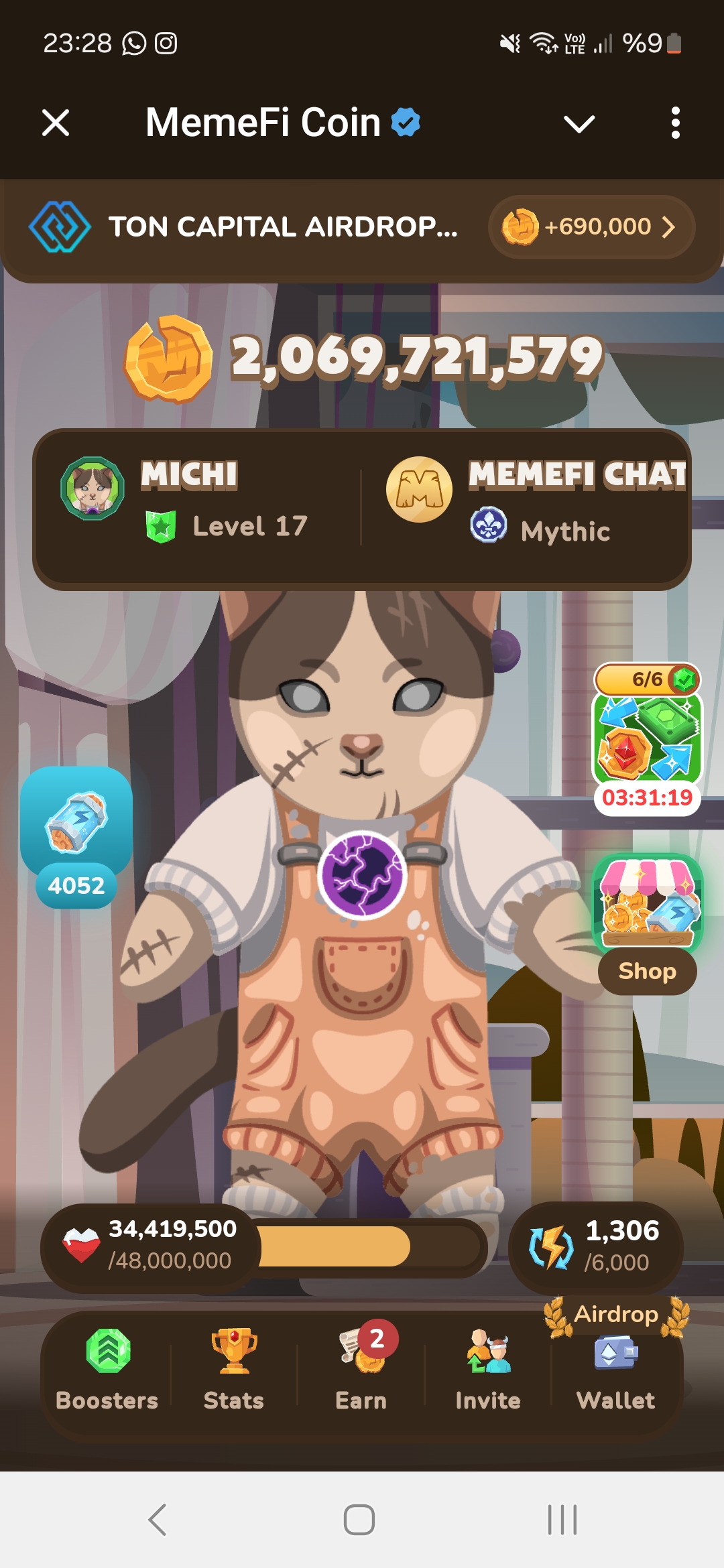Expand the dropdown chevron in header
The width and height of the screenshot is (724, 1568).
pos(579,123)
